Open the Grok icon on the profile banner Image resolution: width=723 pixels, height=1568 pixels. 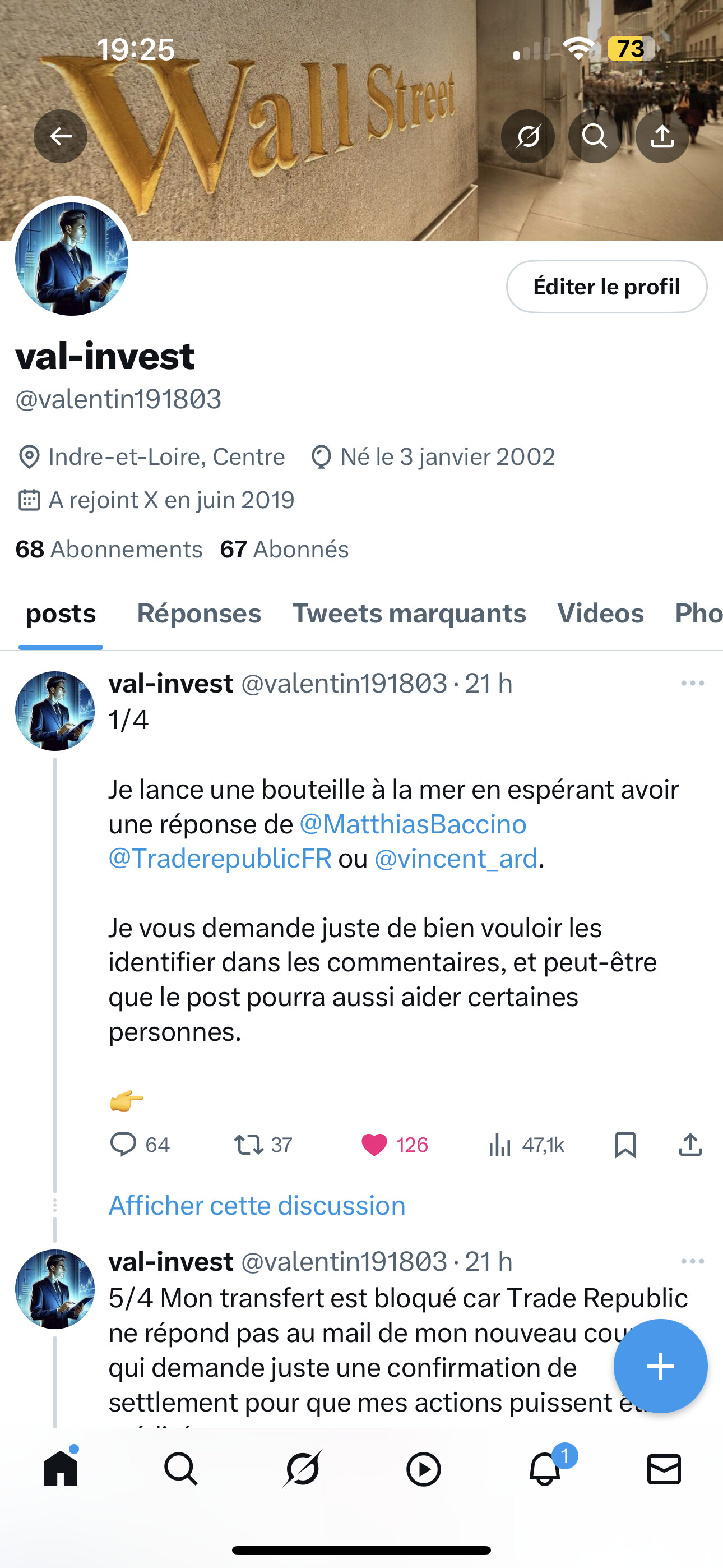point(527,136)
